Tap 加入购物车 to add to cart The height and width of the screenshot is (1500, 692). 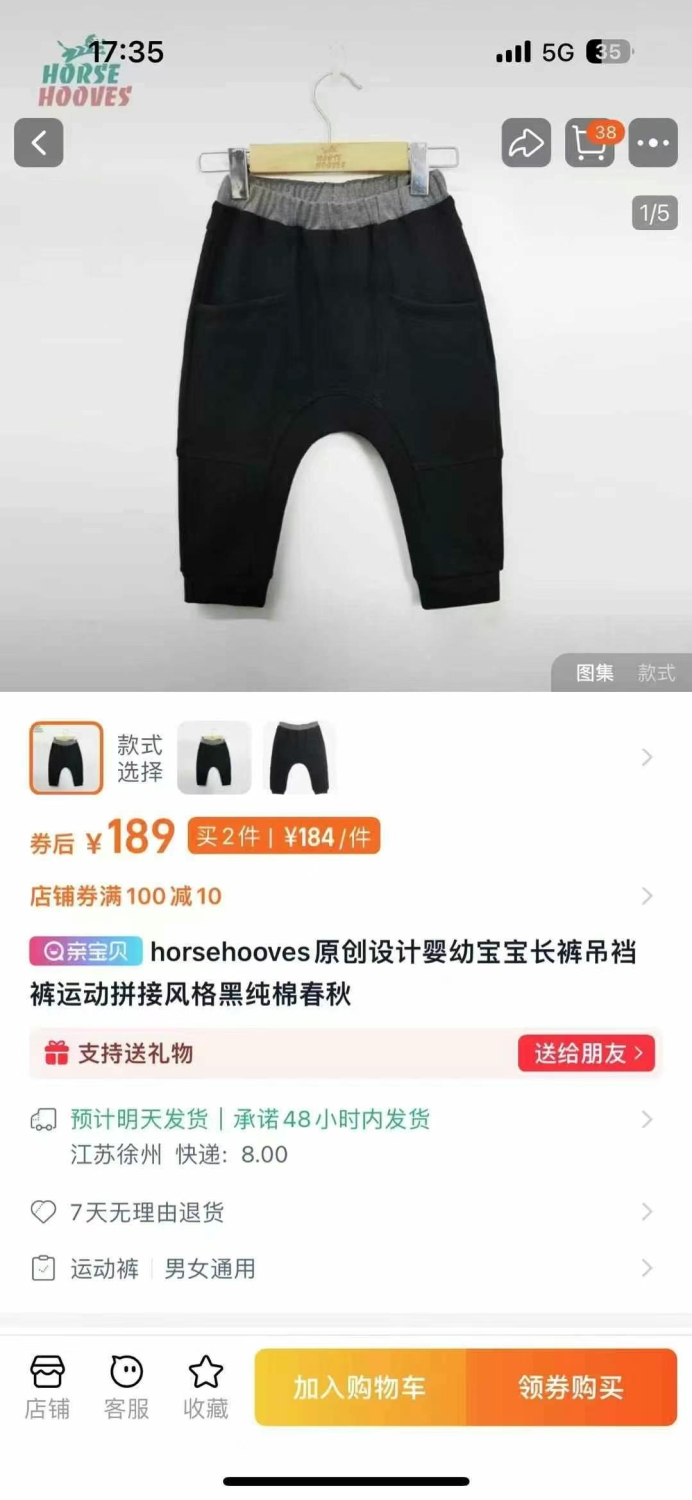coord(360,1387)
